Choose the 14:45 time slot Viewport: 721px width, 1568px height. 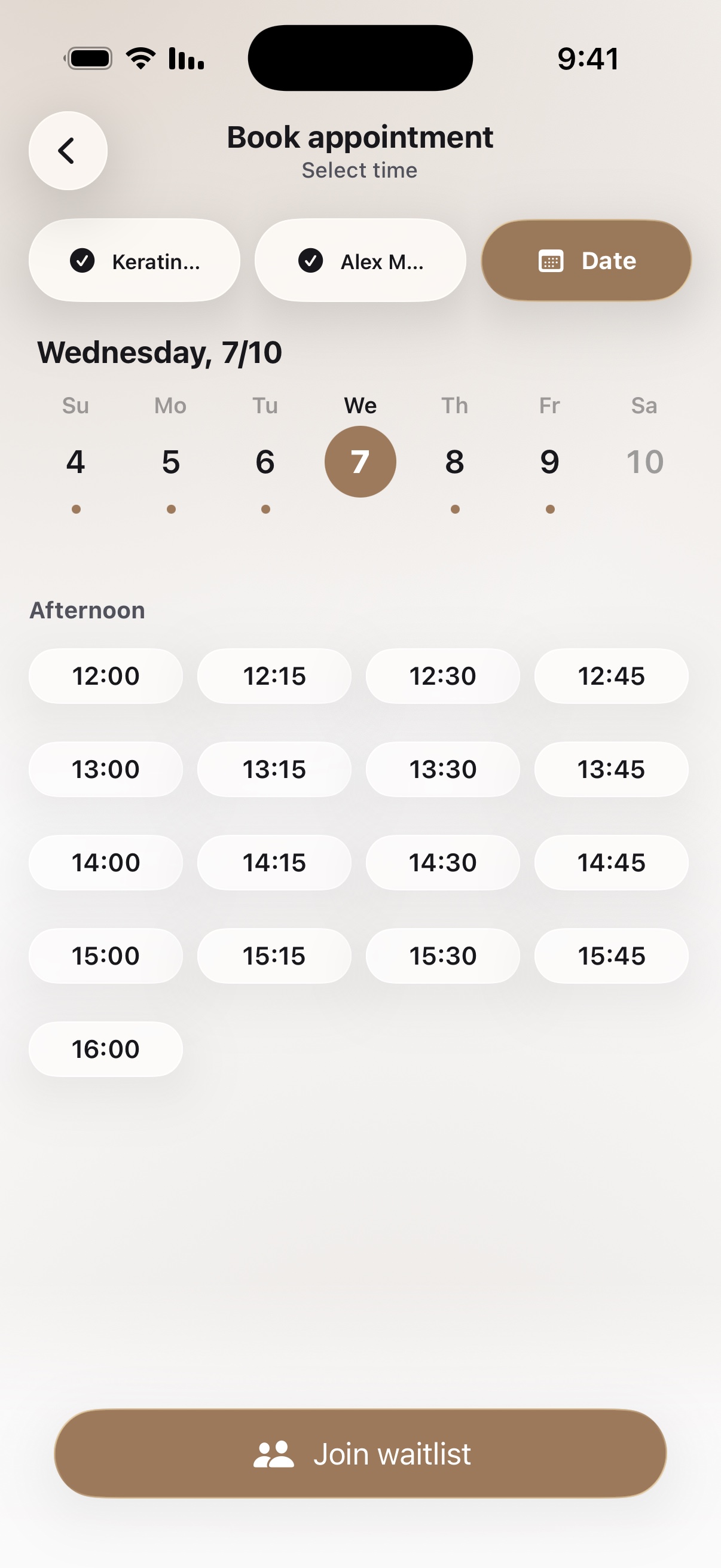(612, 862)
